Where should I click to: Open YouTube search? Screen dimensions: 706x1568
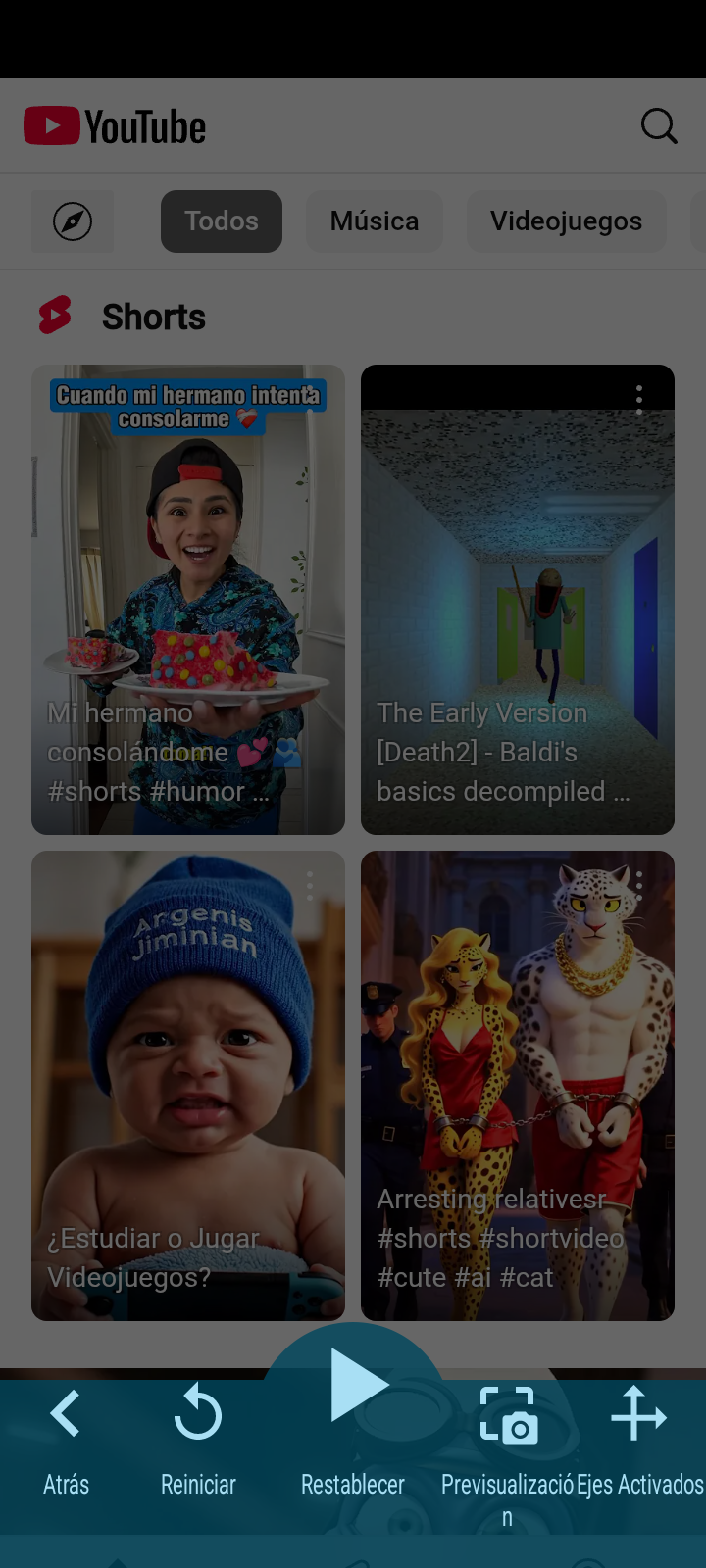tap(659, 126)
